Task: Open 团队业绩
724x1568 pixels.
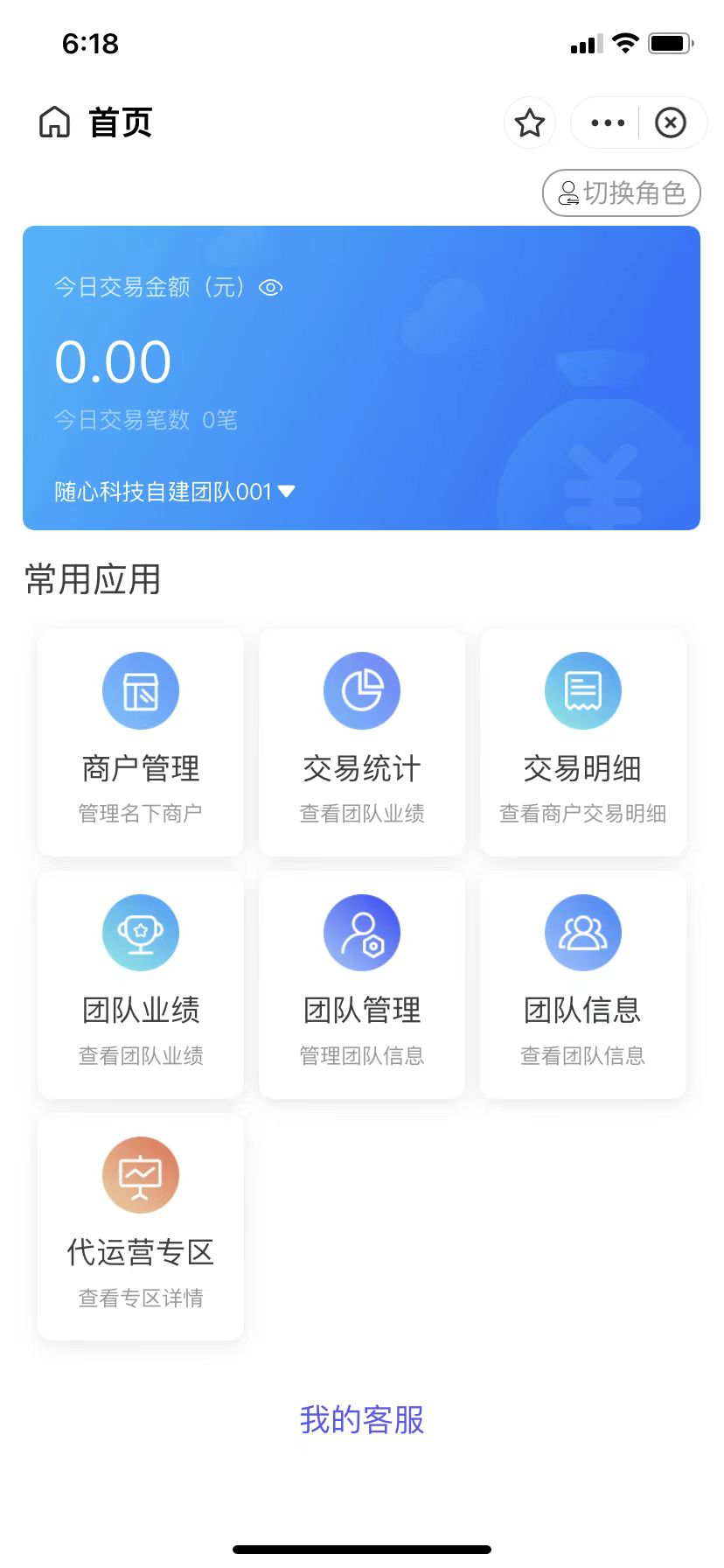Action: [141, 984]
